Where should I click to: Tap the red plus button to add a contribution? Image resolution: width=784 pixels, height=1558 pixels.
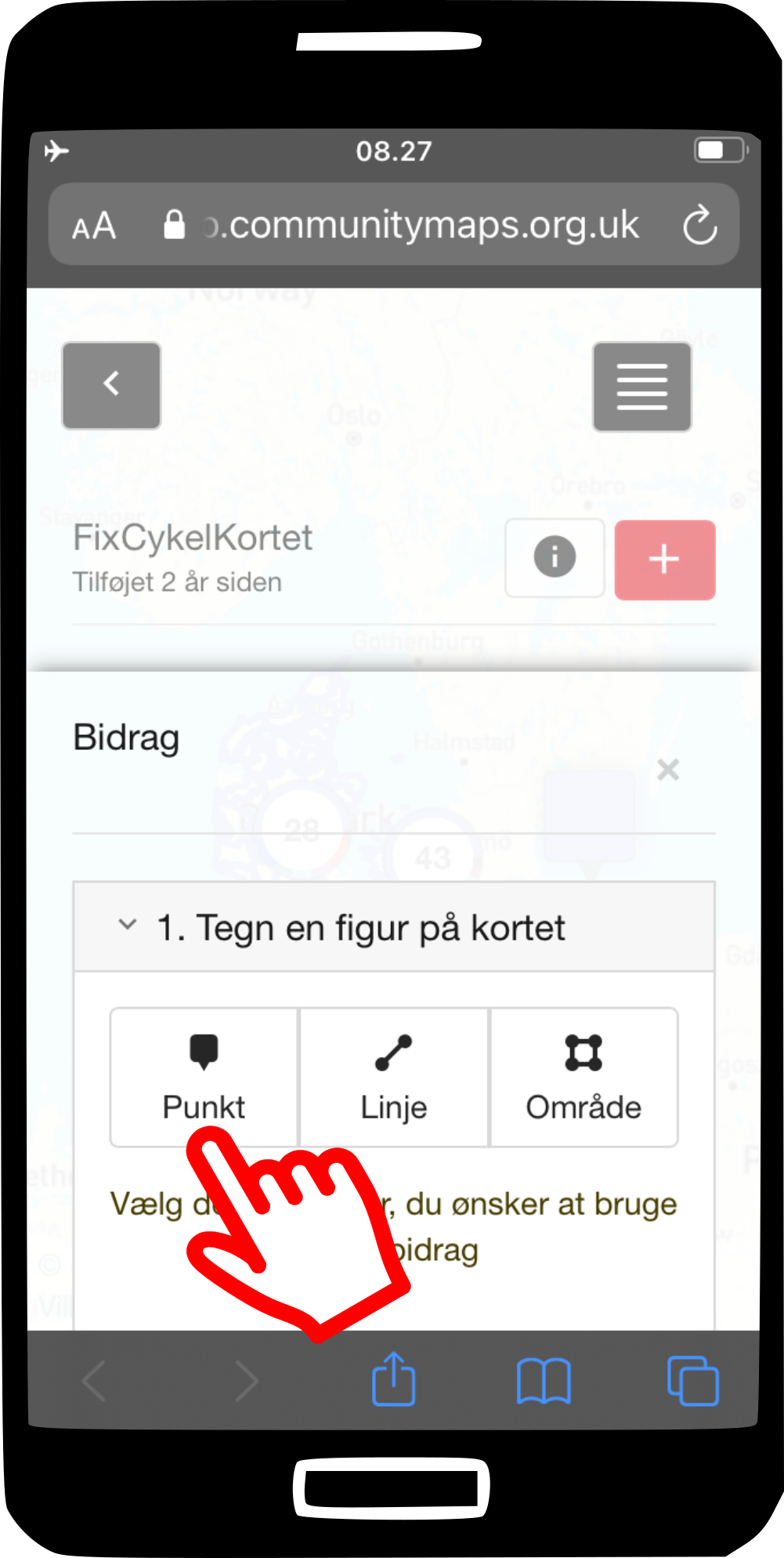664,560
